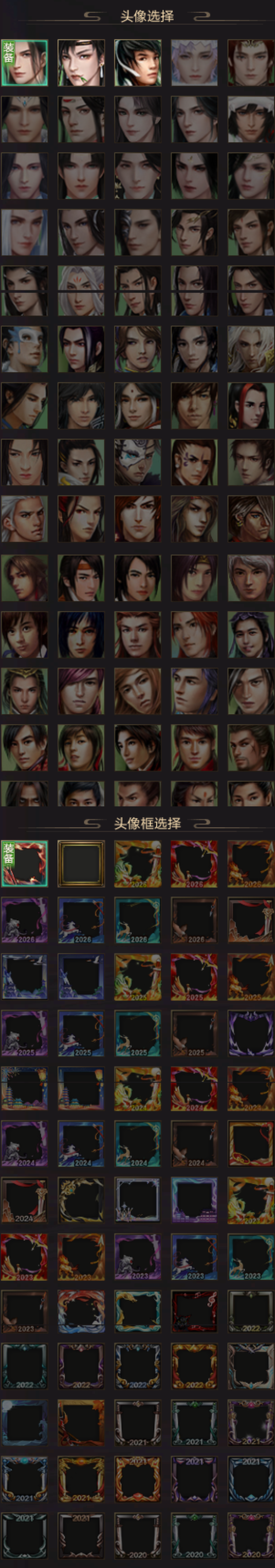The image size is (275, 1568).
Task: Pick the purple 2026 avatar frame
Action: point(24,921)
